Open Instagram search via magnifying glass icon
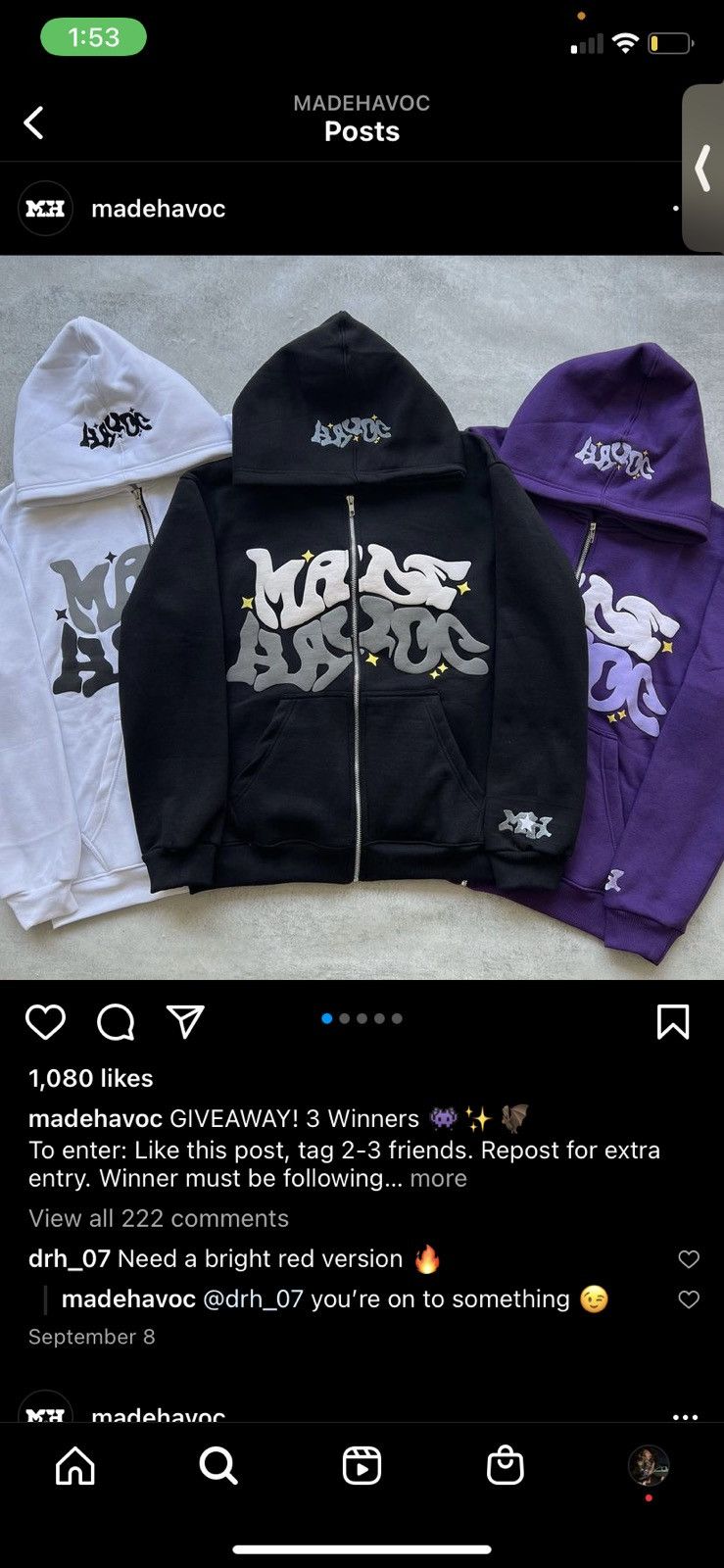724x1568 pixels. point(217,1467)
